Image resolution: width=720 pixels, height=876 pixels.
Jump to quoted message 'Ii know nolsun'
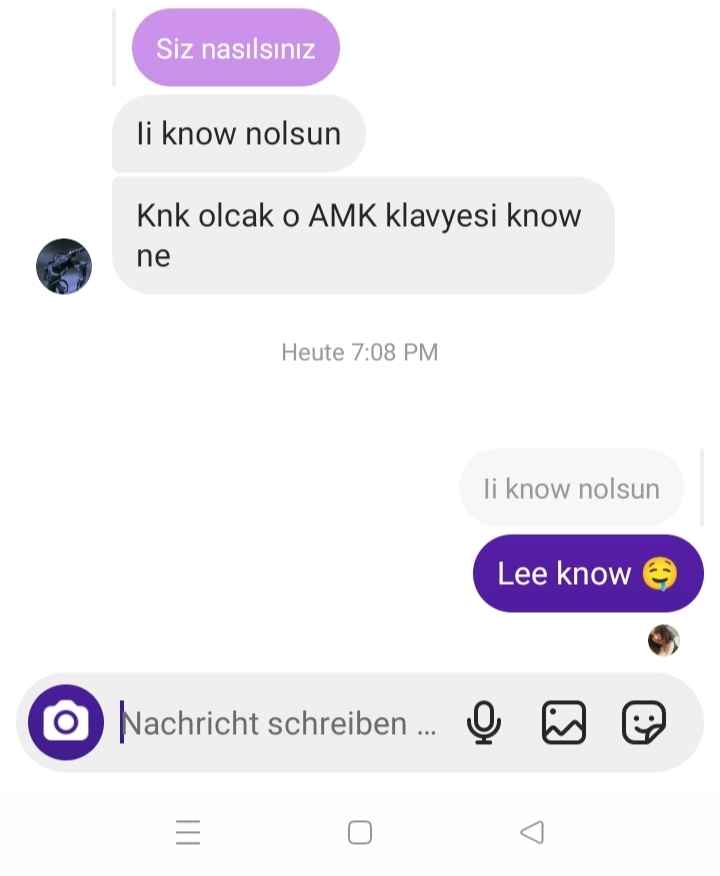571,489
